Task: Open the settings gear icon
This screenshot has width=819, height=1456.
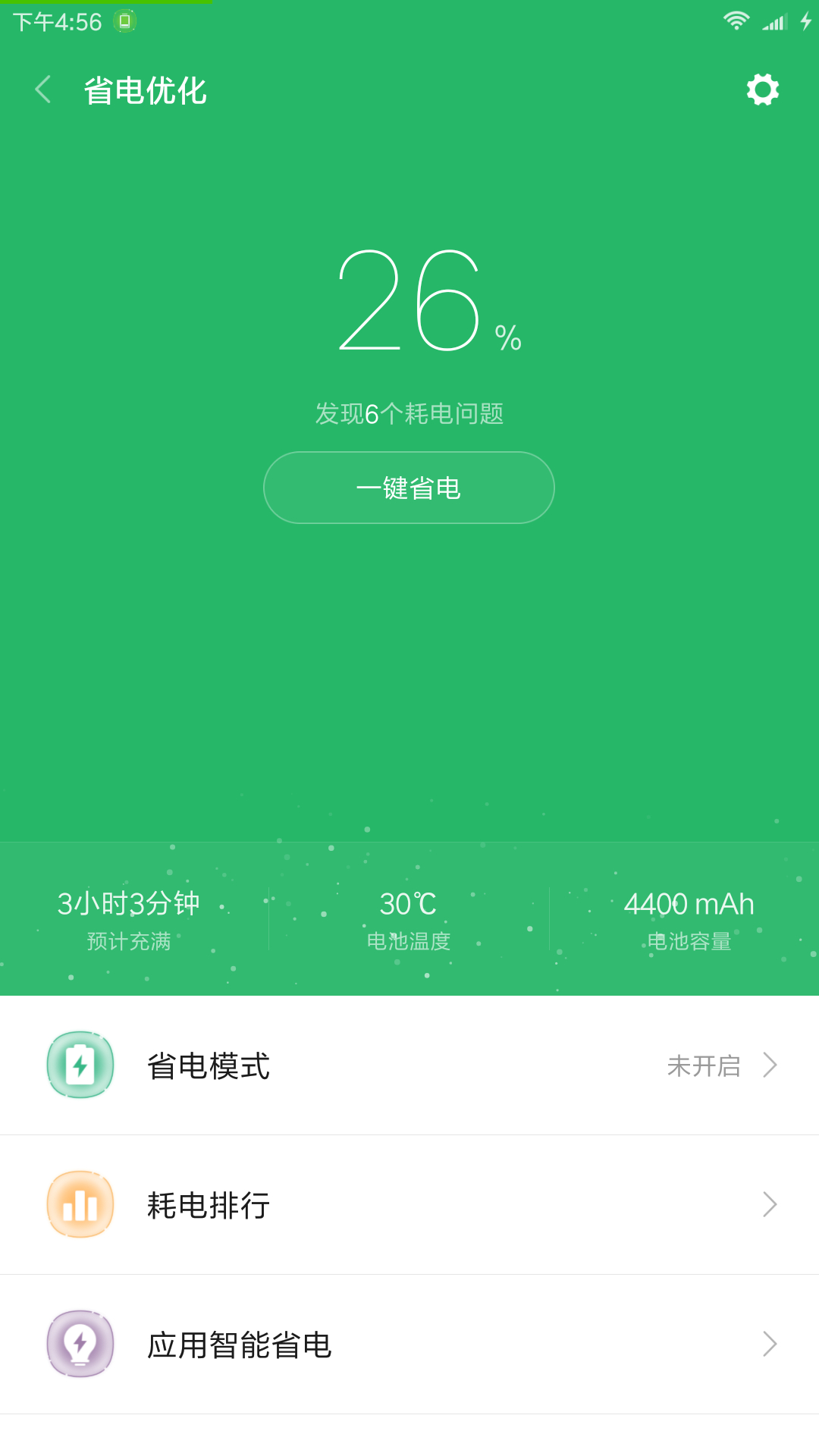Action: (762, 89)
